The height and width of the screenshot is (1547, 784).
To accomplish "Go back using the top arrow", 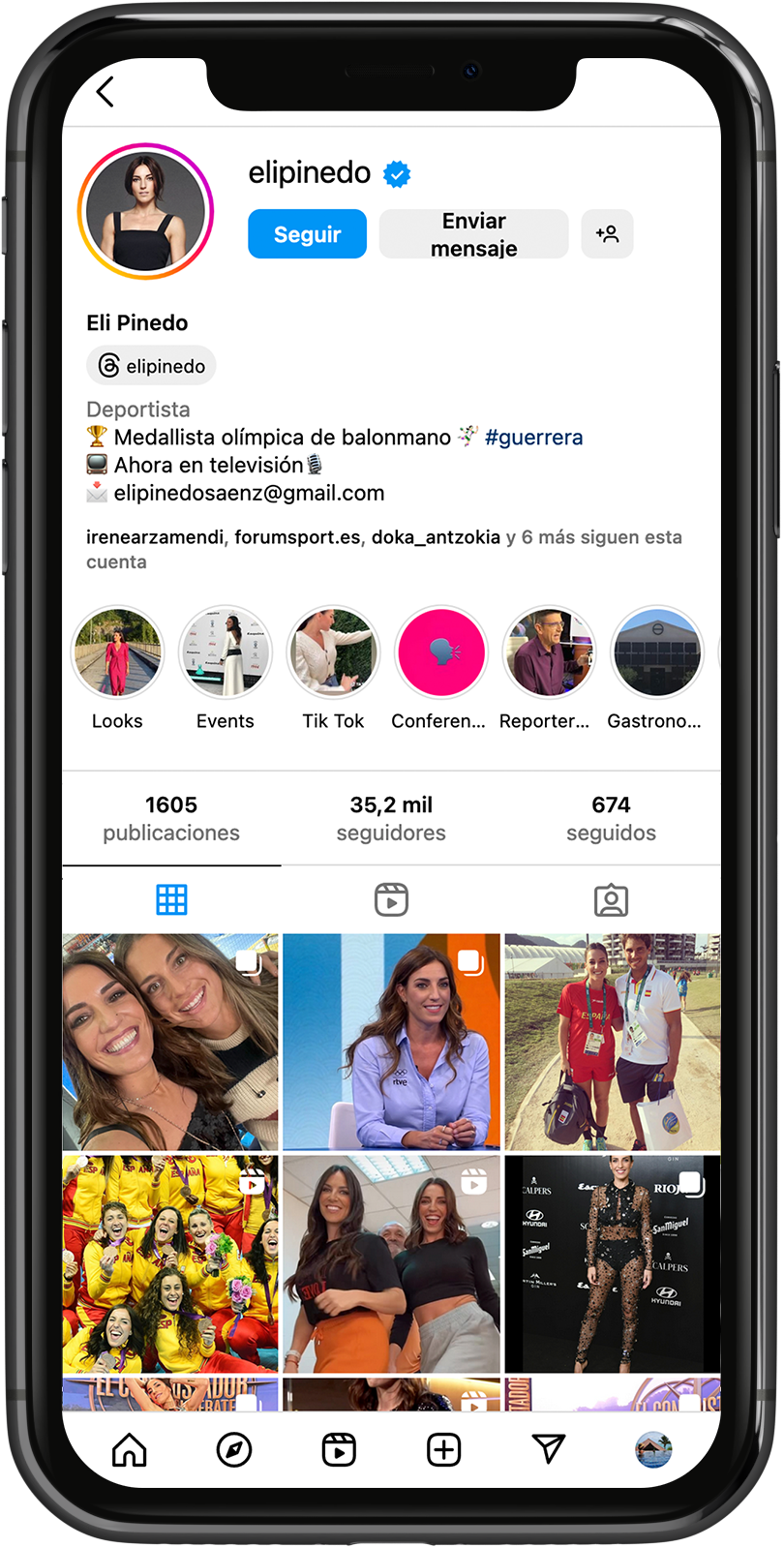I will [x=106, y=92].
